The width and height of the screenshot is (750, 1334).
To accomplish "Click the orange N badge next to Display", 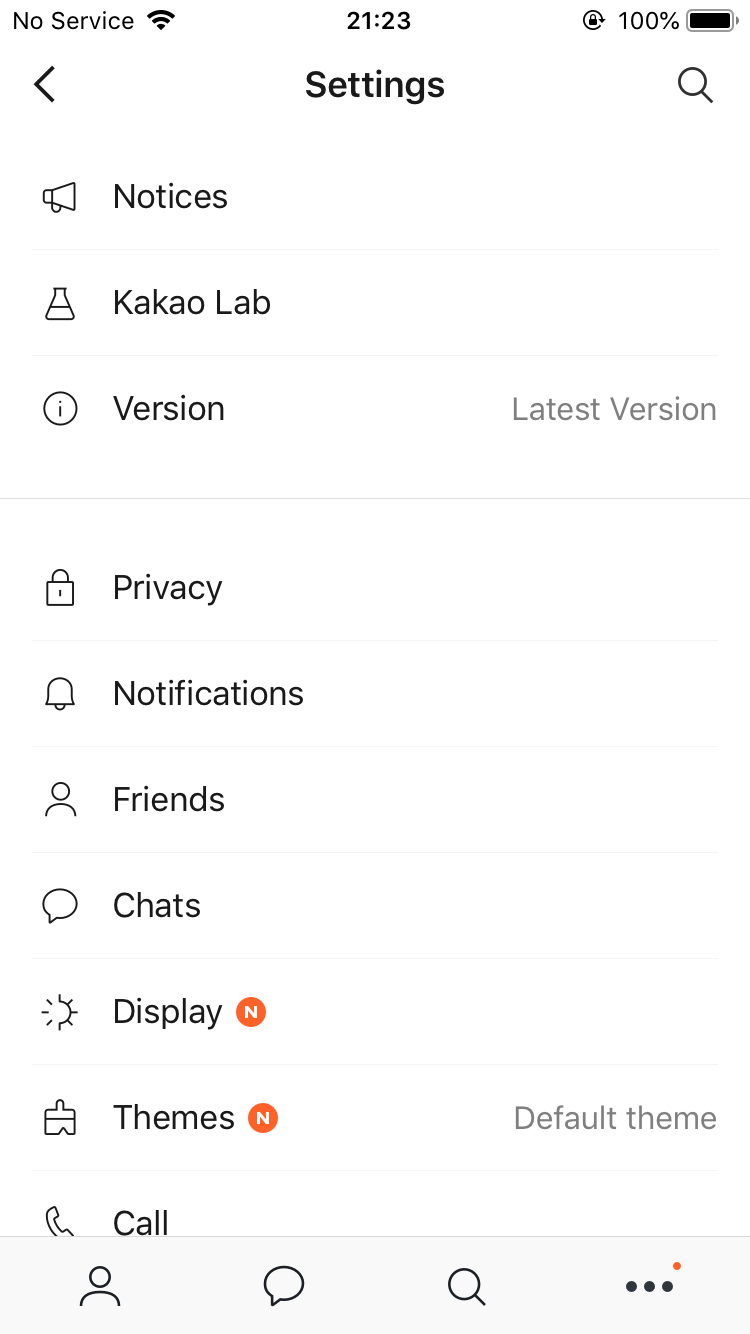I will pyautogui.click(x=250, y=1012).
